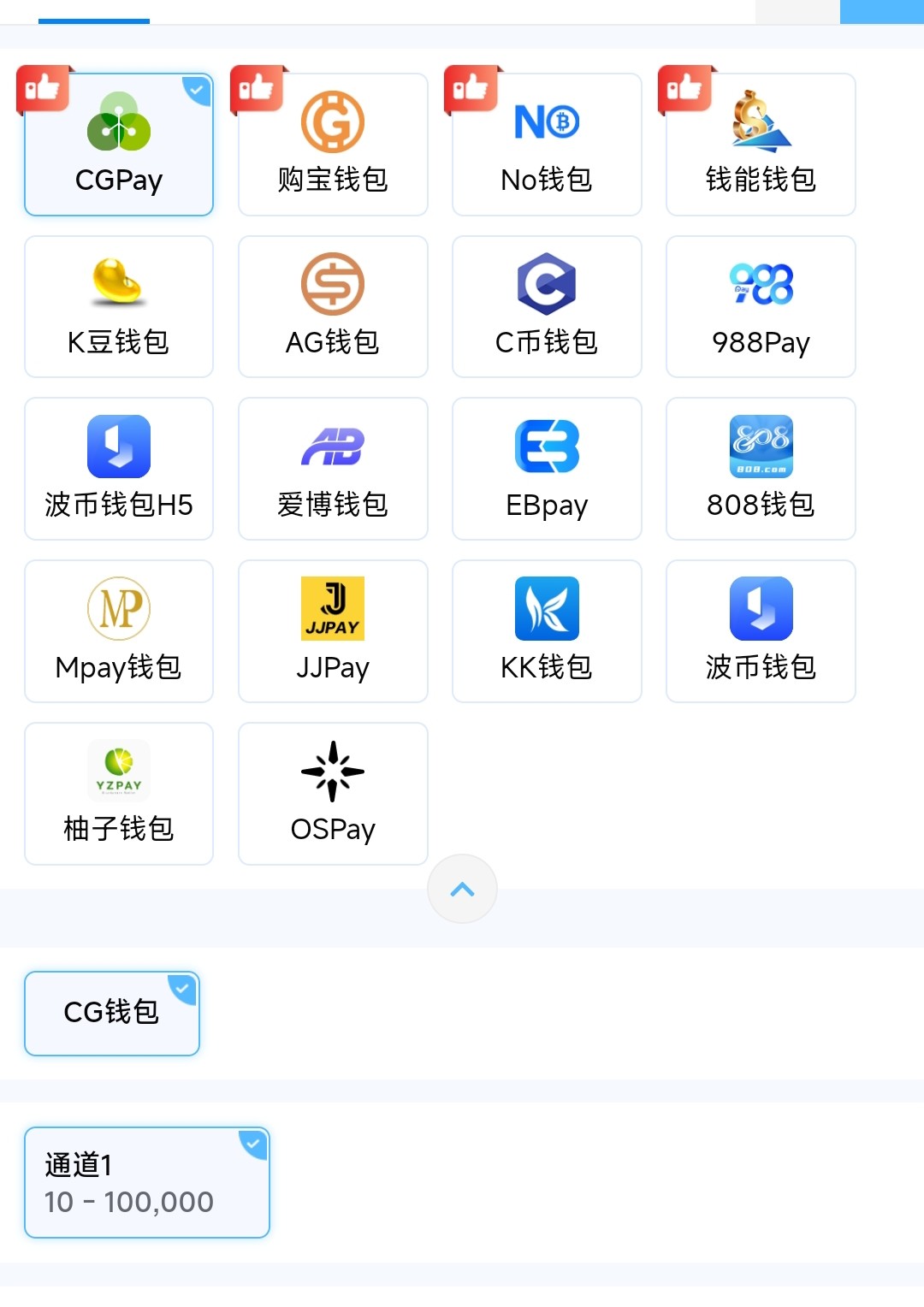Screen dimensions: 924x1307
Task: Select C币钱包 wallet
Action: 547,306
